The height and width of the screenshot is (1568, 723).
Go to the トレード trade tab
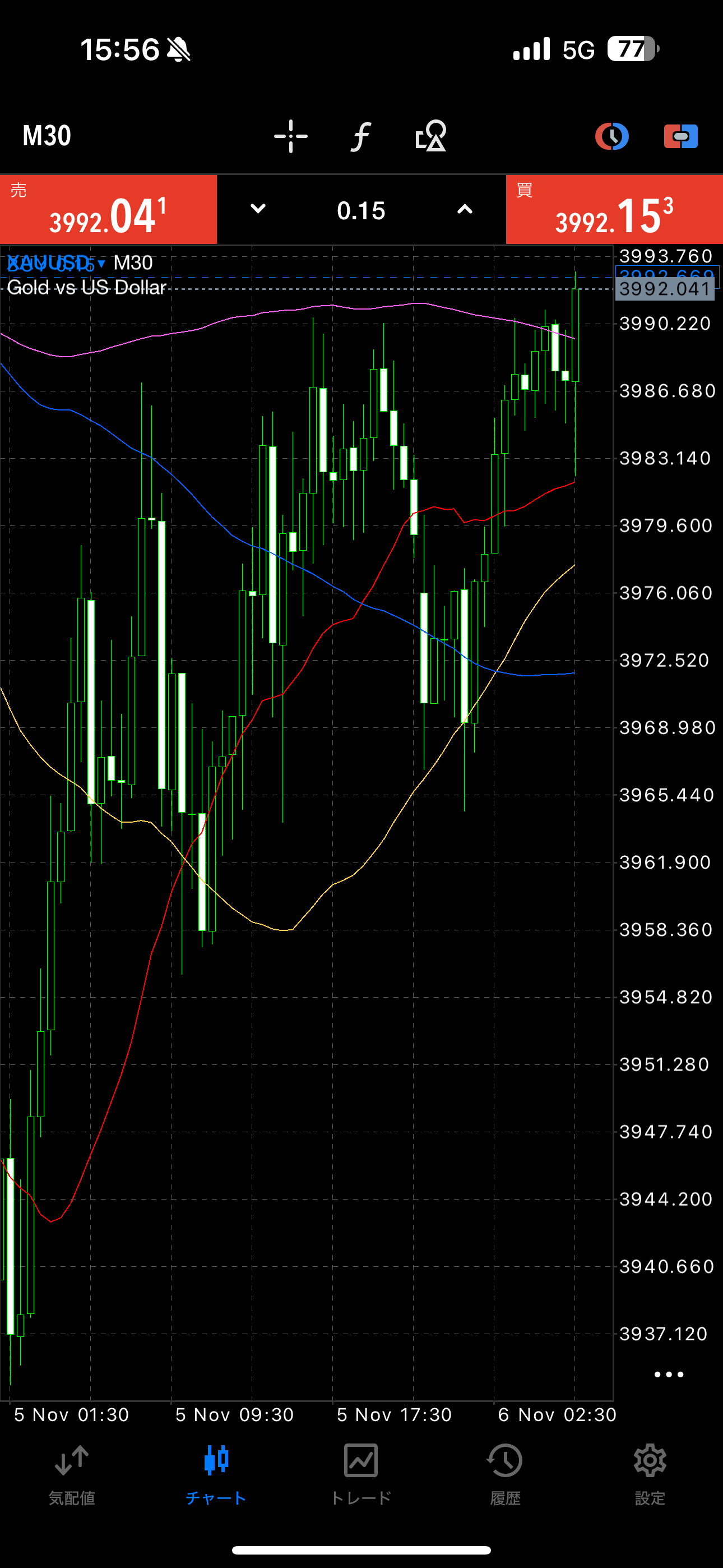click(x=361, y=1474)
